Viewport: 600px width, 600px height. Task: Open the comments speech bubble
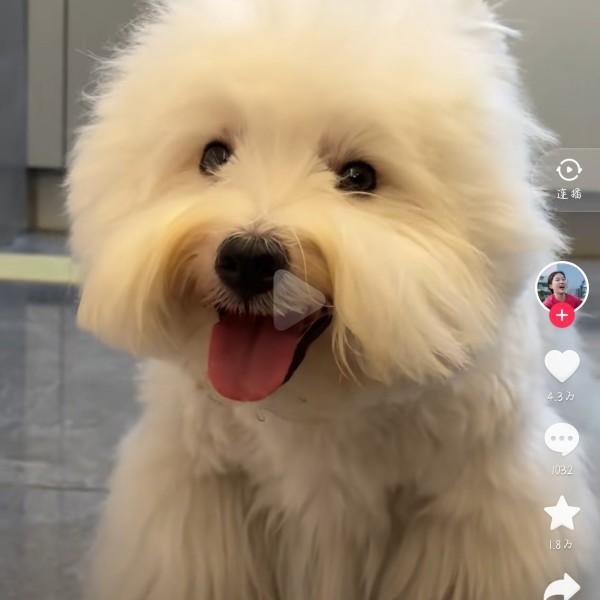[x=562, y=439]
